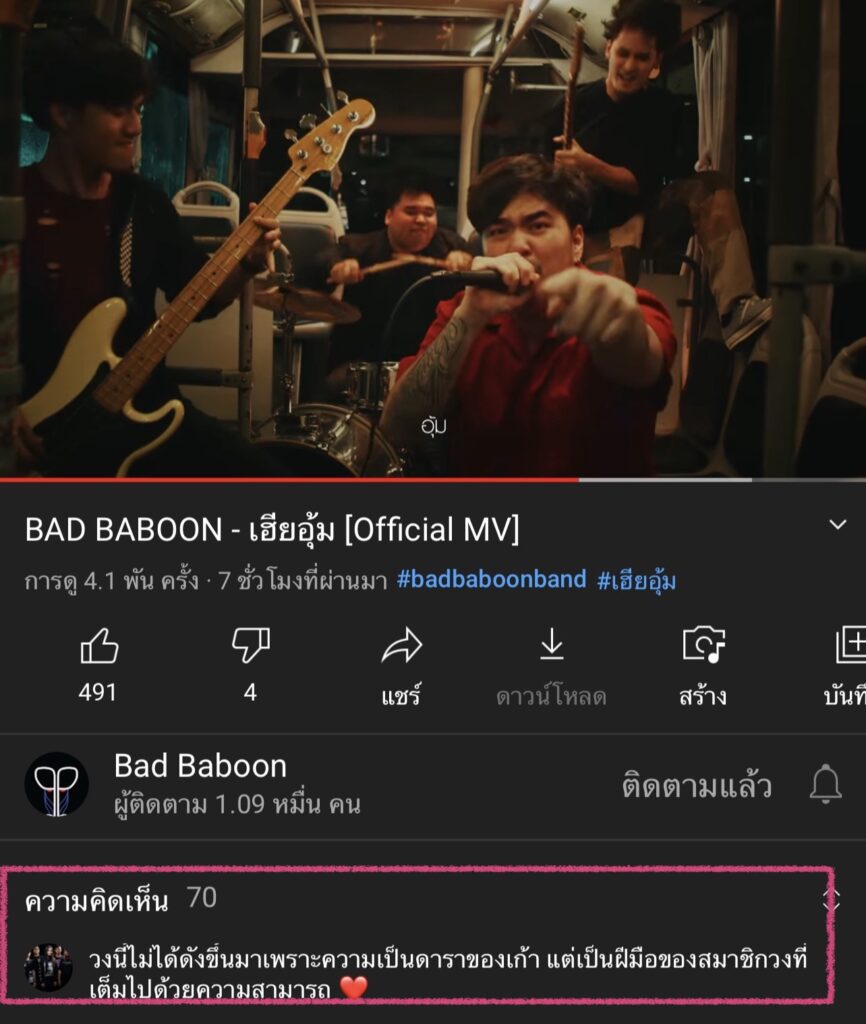The height and width of the screenshot is (1024, 866).
Task: Tap the video player to show controls
Action: point(433,240)
